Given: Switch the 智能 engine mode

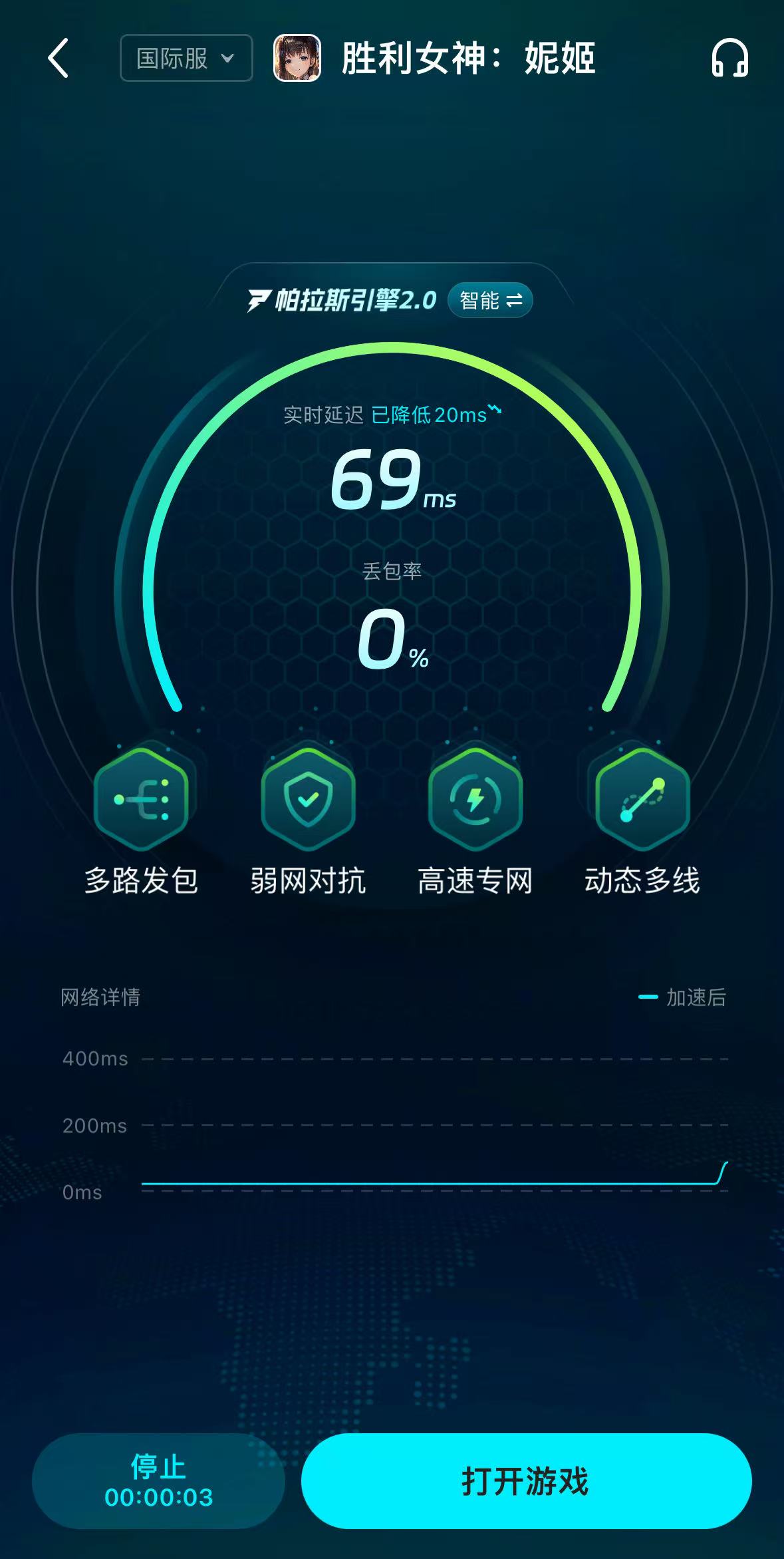Looking at the screenshot, I should coord(491,301).
